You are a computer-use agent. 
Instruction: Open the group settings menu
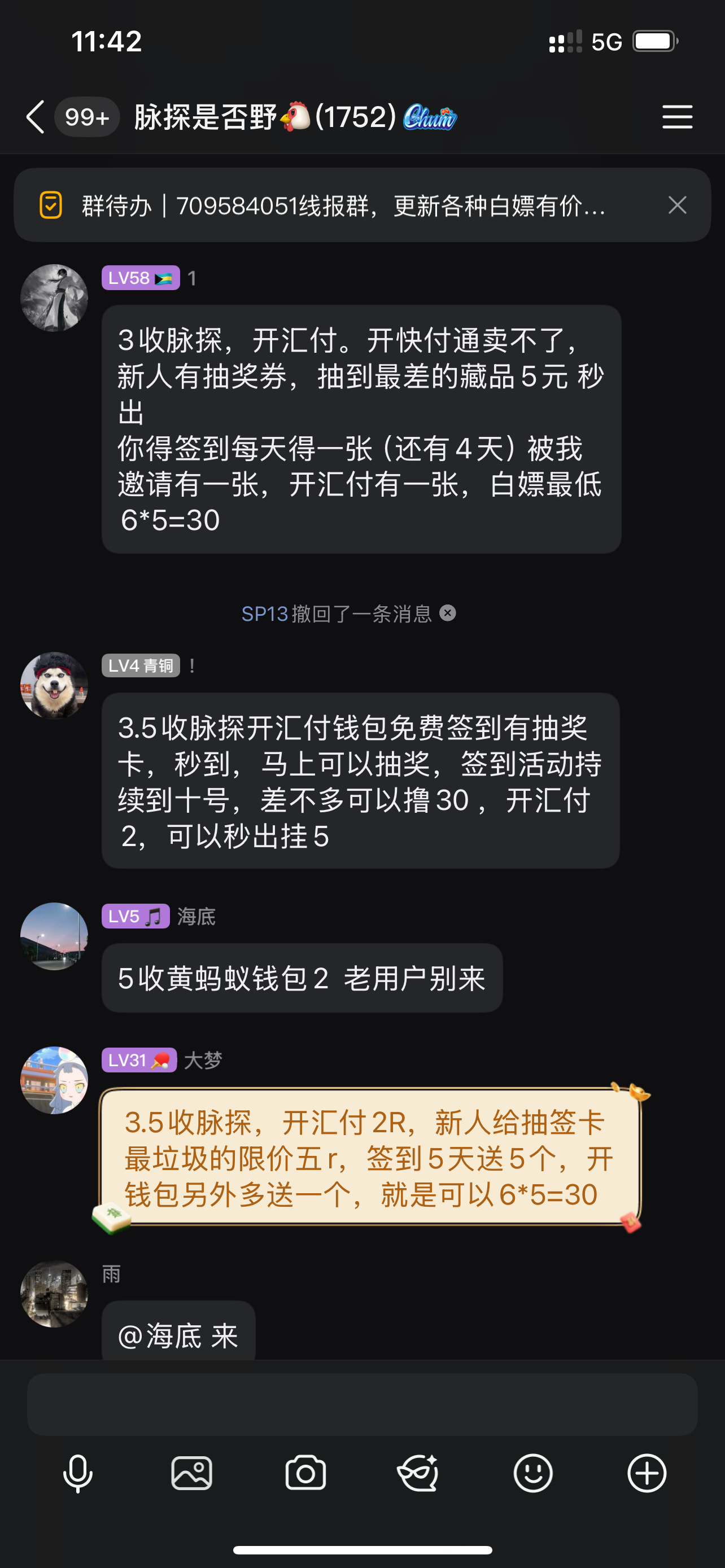click(677, 117)
